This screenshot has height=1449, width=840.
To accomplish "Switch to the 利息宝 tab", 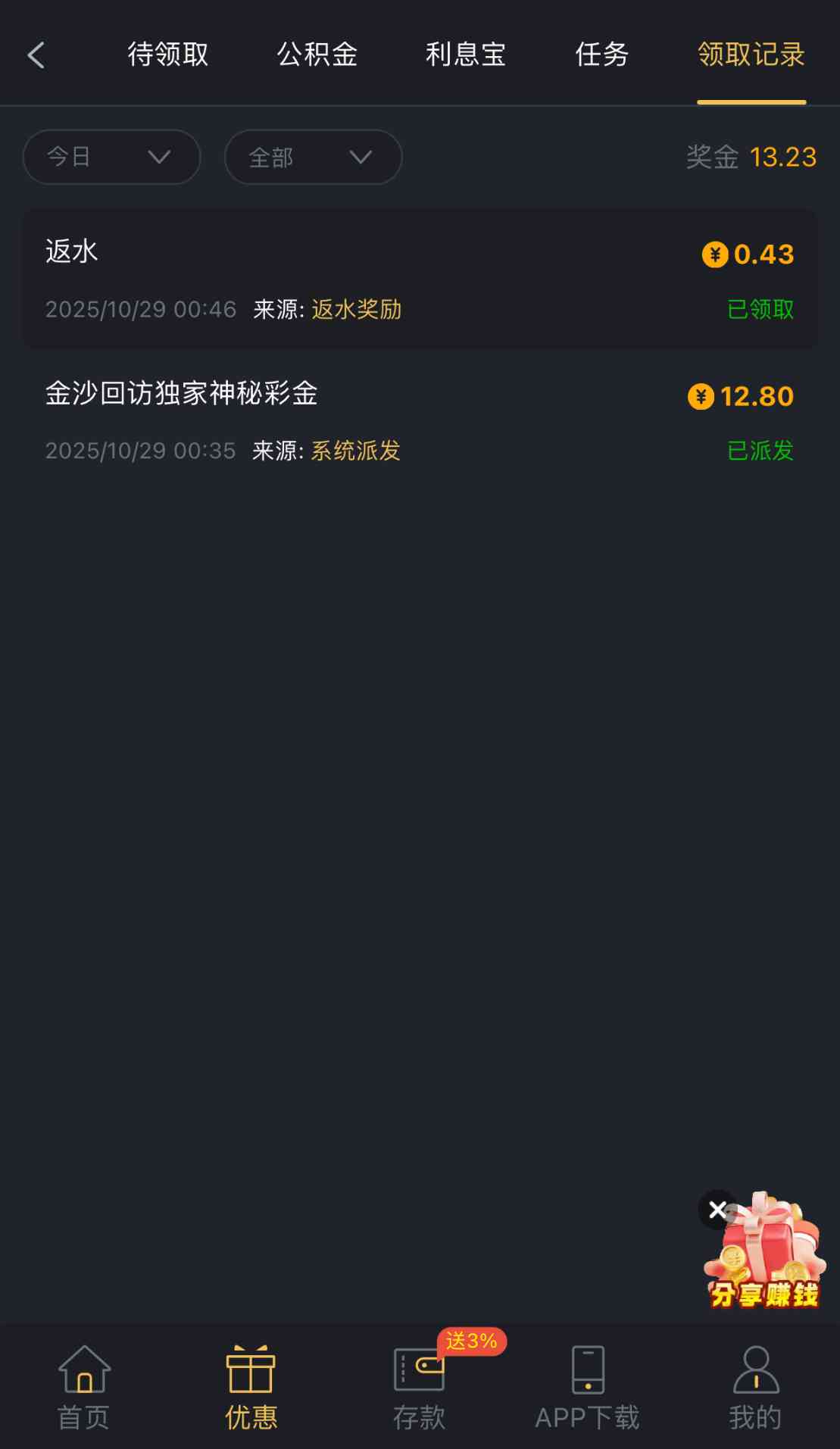I will tap(465, 55).
